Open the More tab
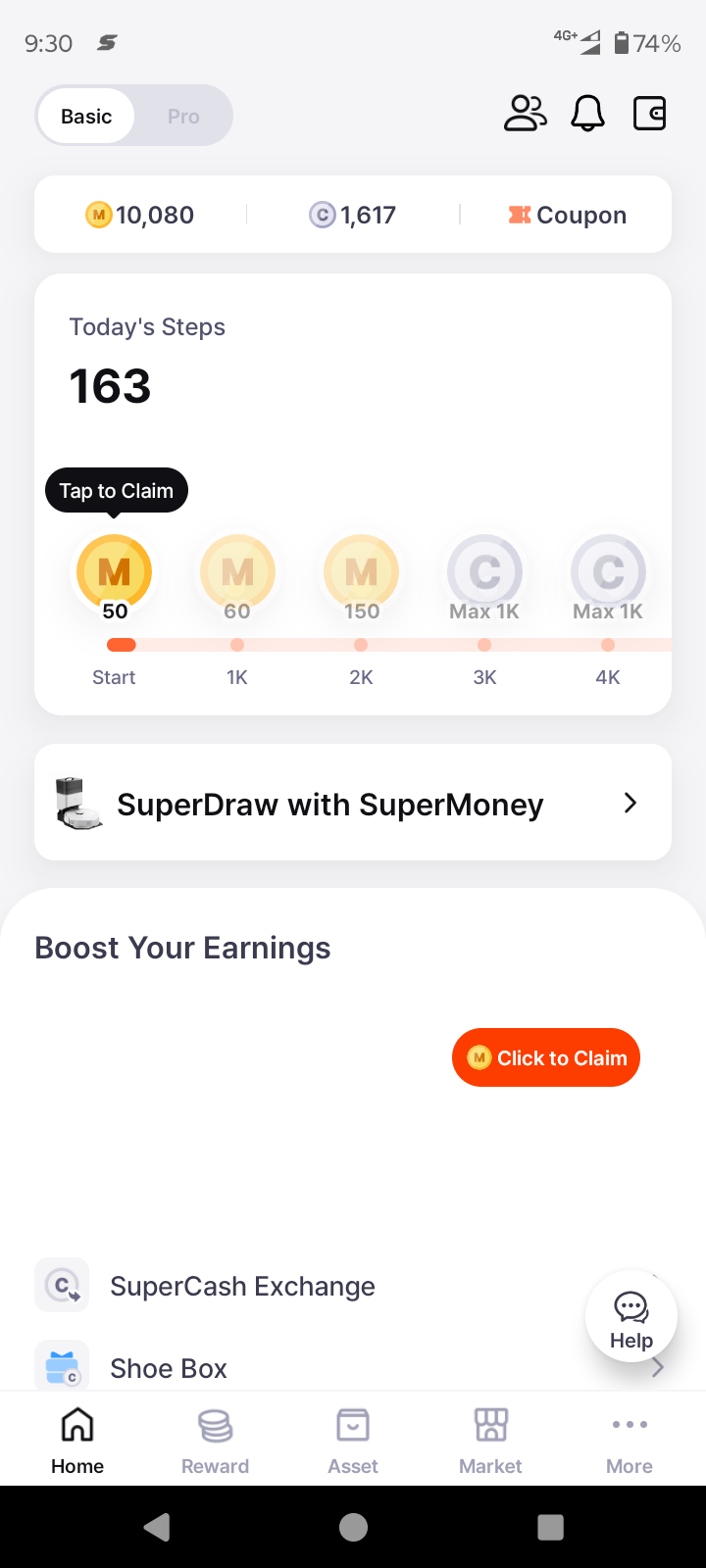 629,1440
